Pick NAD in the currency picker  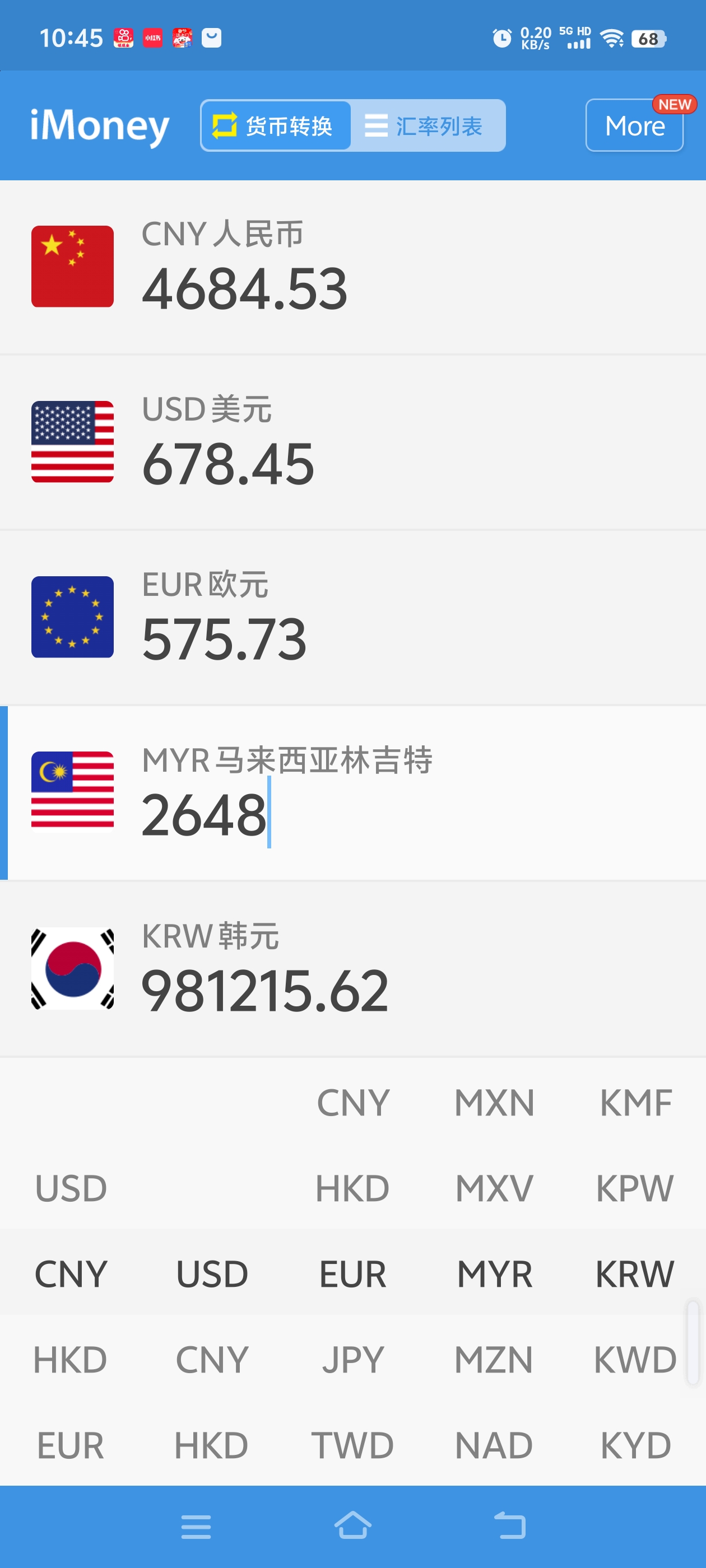(494, 1446)
